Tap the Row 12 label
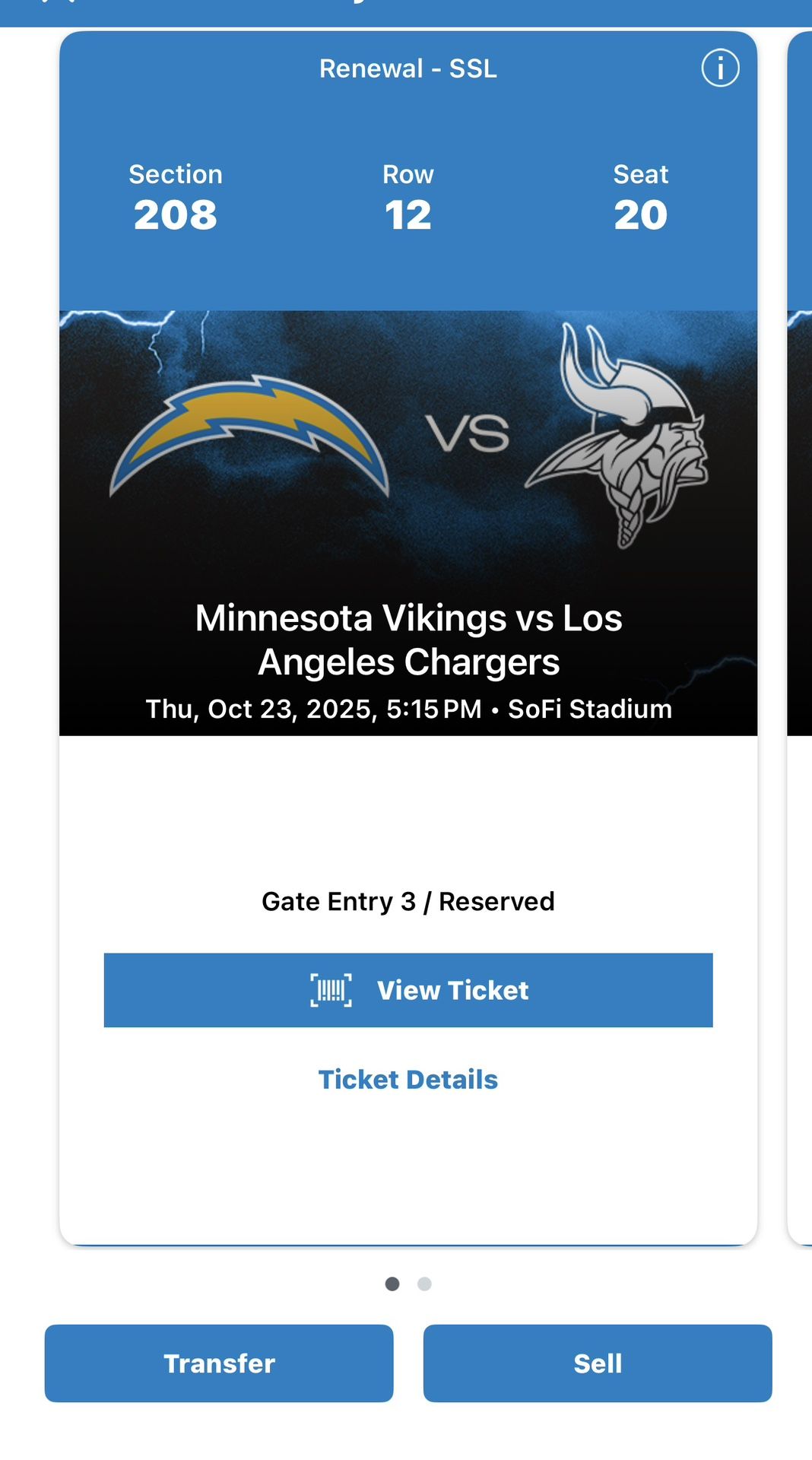This screenshot has width=812, height=1460. click(408, 198)
